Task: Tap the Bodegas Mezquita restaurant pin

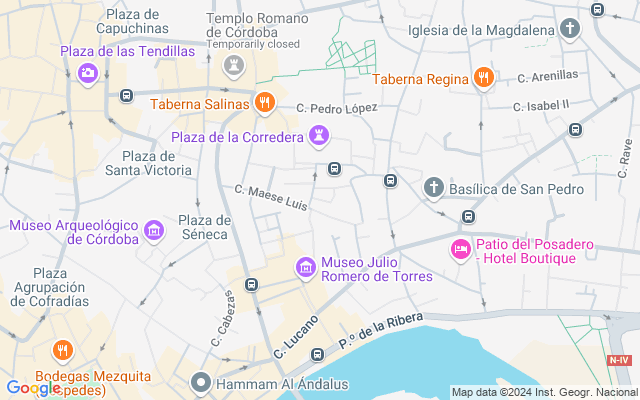Action: tap(62, 351)
